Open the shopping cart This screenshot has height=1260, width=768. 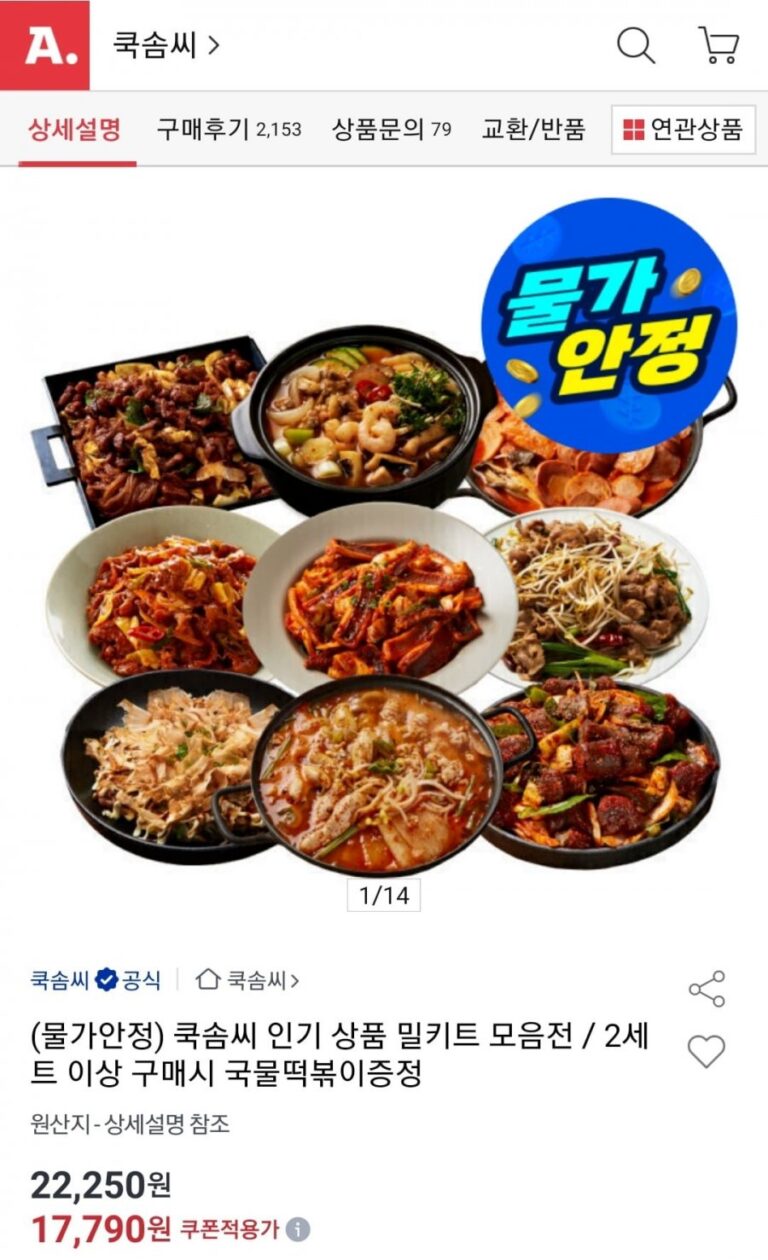[x=718, y=45]
